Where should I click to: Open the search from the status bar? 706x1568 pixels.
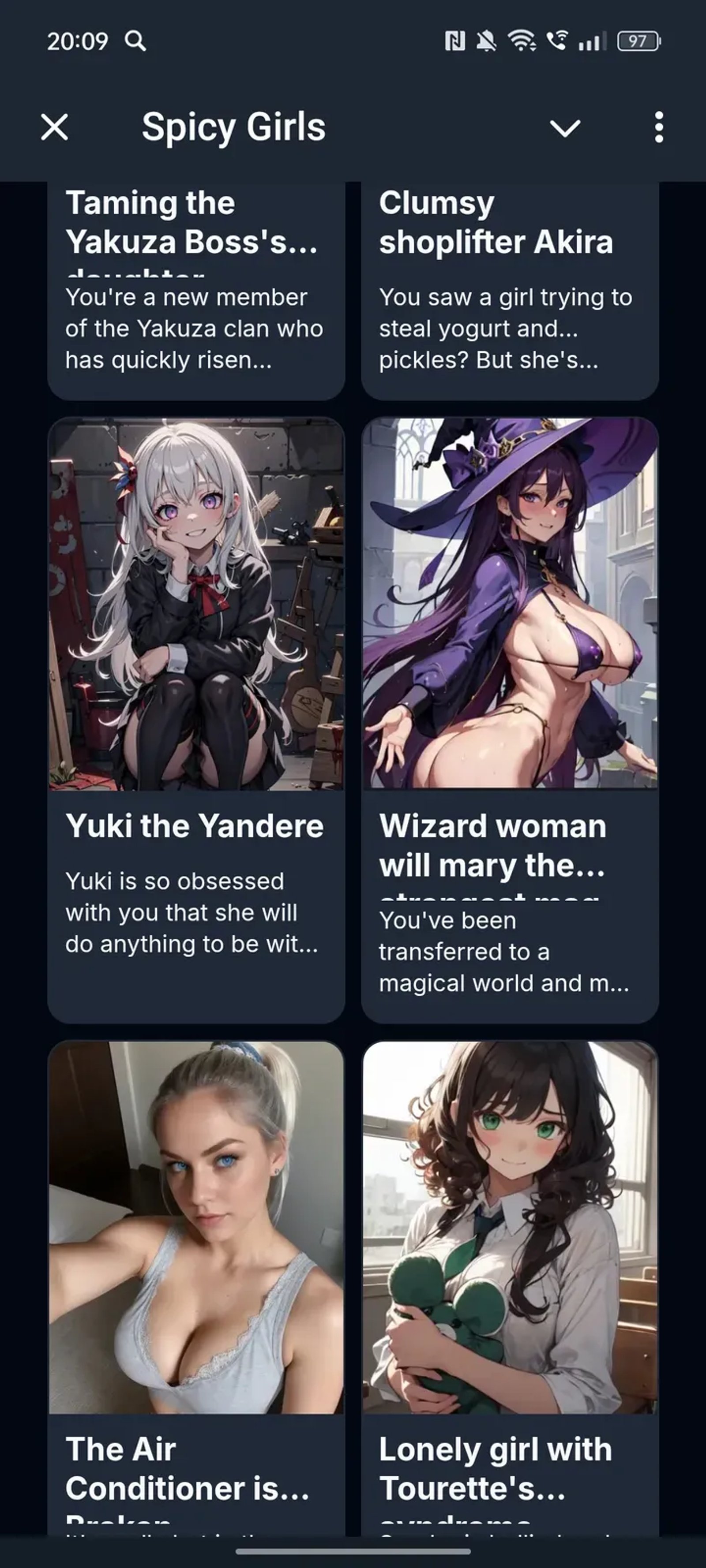(135, 41)
